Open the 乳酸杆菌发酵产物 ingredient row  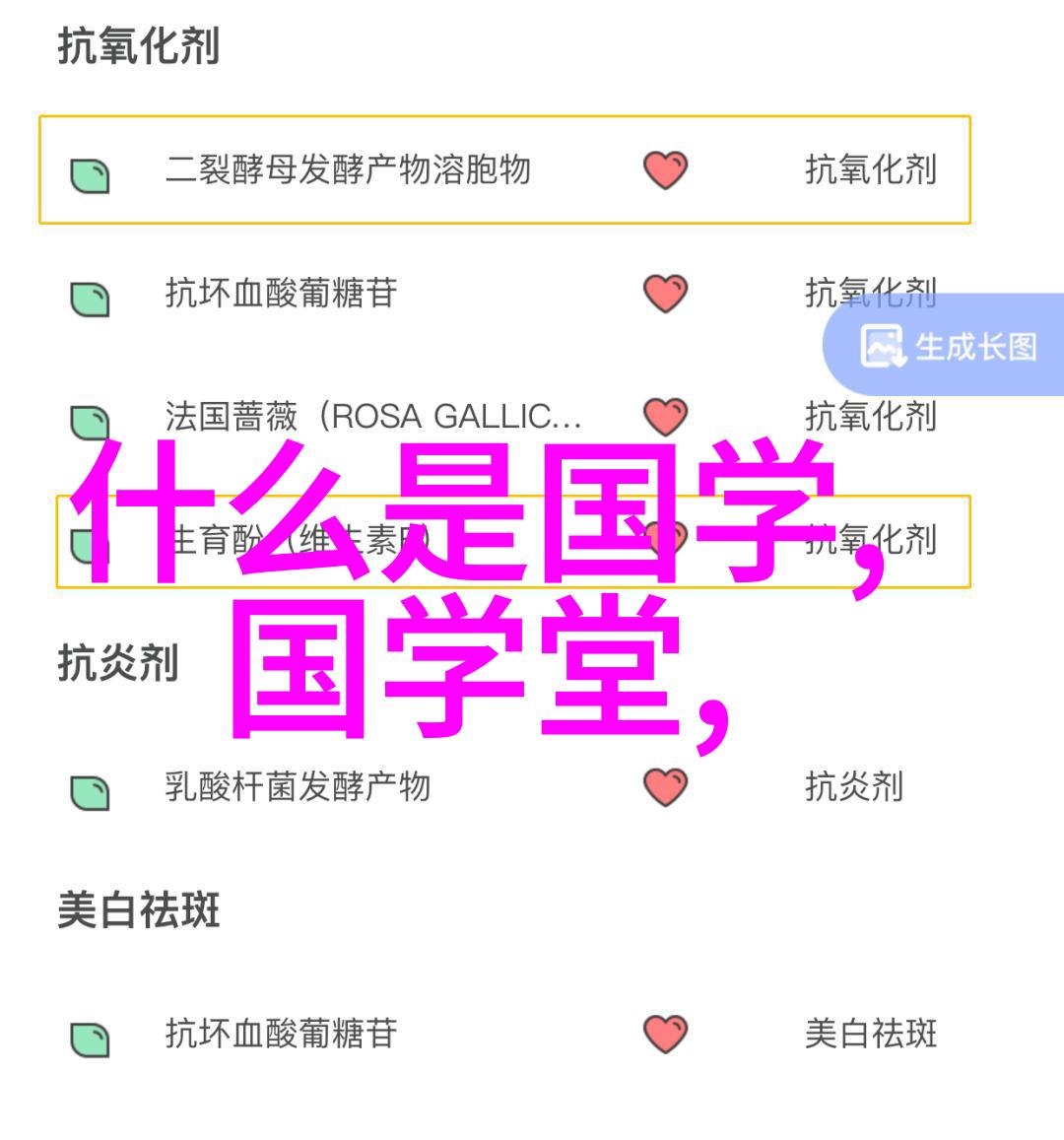click(298, 786)
